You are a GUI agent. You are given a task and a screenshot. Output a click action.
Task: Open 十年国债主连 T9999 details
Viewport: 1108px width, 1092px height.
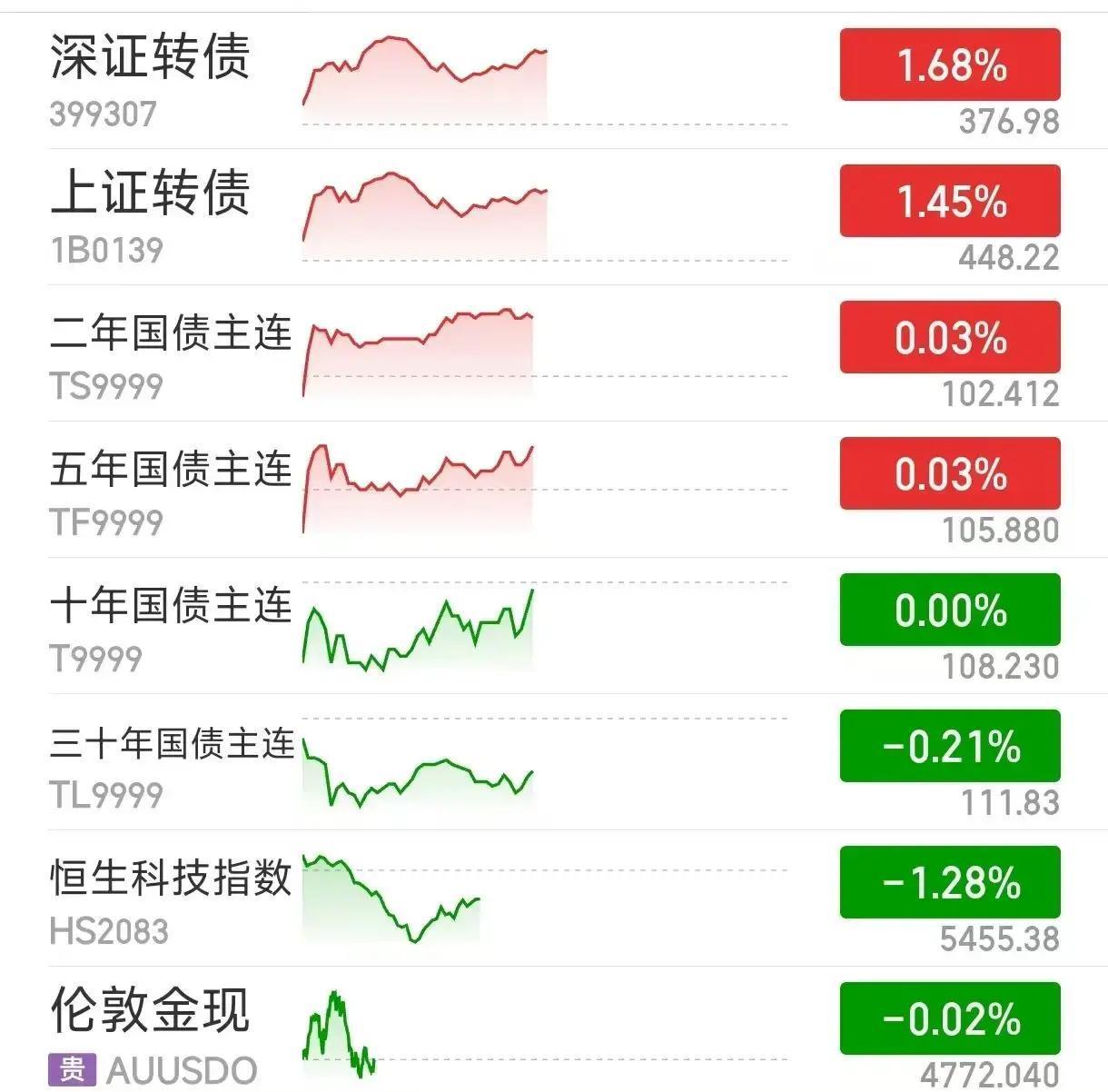554,626
